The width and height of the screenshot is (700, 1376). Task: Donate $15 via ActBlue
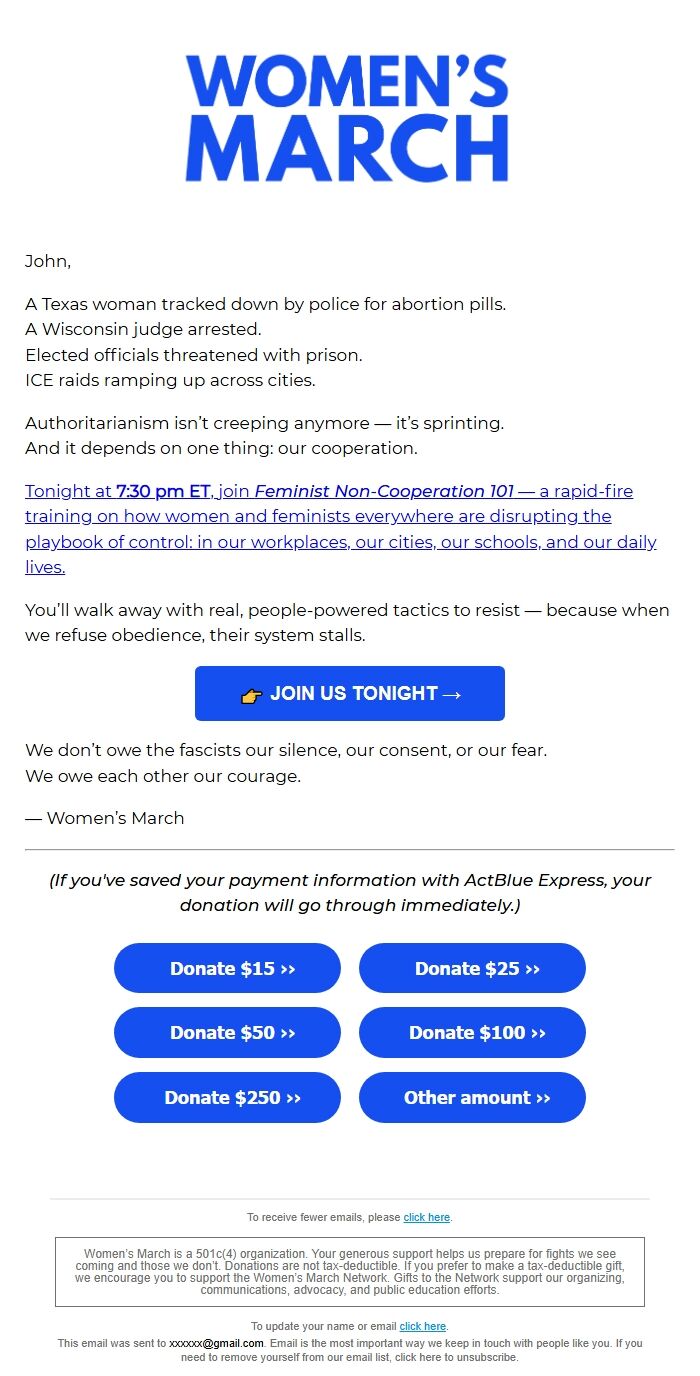click(227, 968)
